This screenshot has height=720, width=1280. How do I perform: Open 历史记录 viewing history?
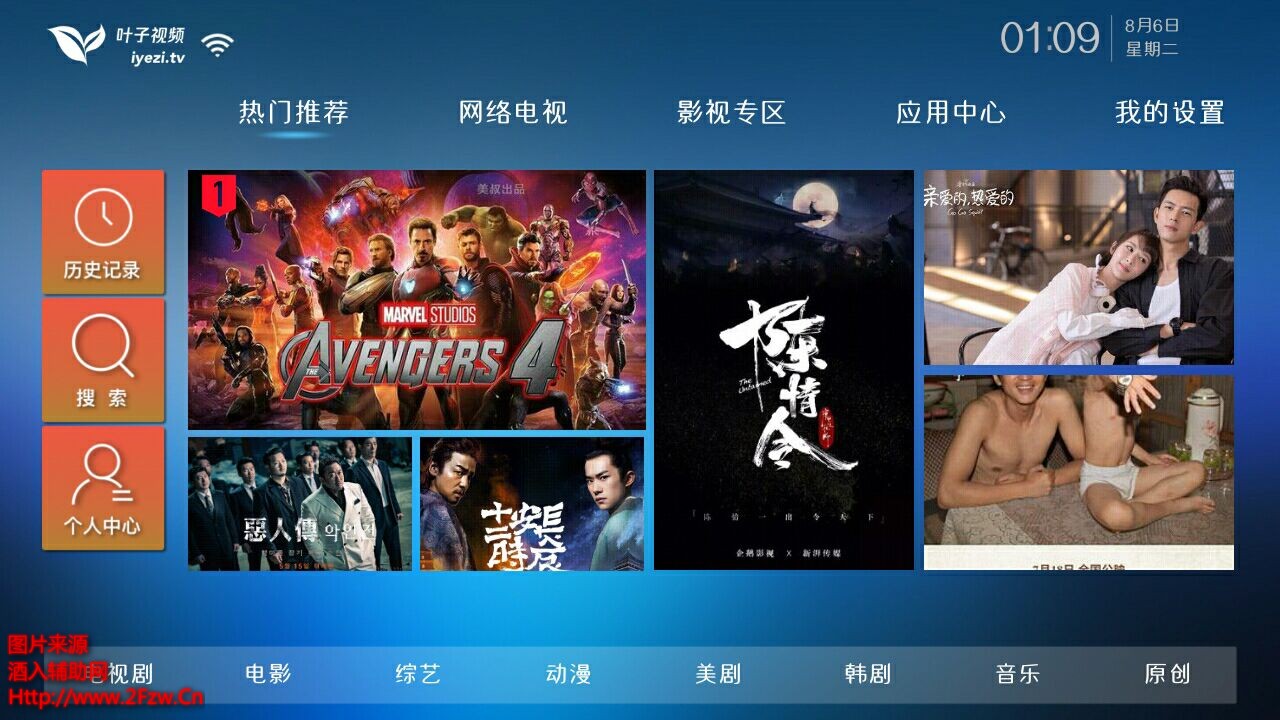click(x=103, y=232)
